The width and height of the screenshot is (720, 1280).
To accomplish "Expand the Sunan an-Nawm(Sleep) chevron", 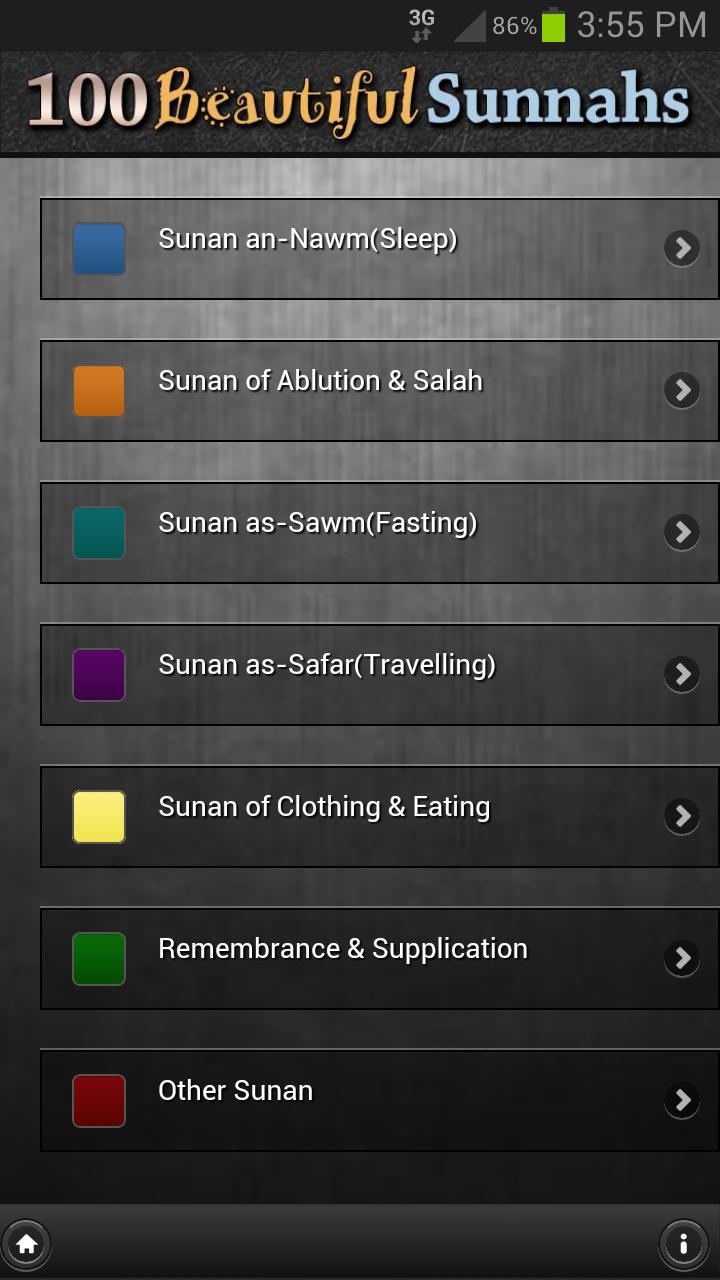I will [681, 249].
